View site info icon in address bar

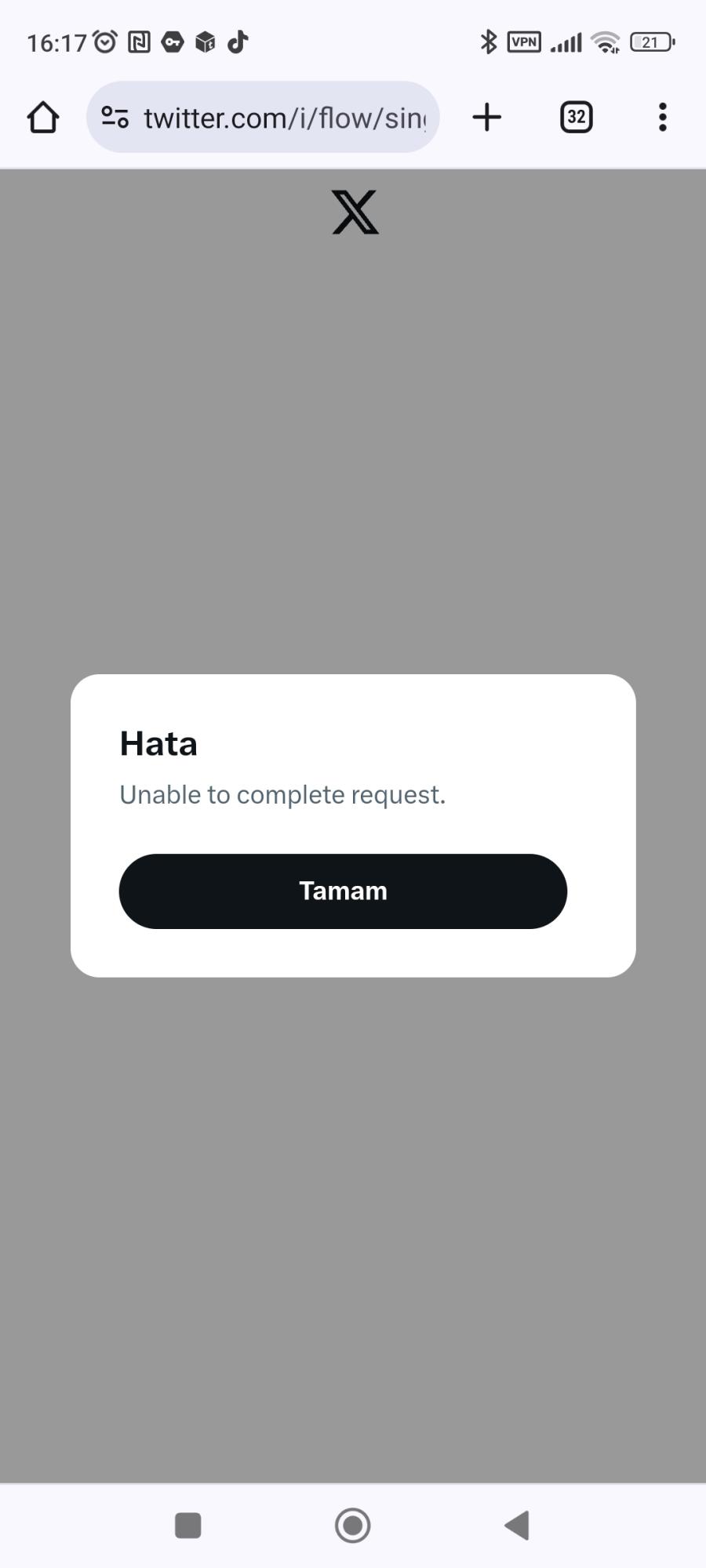pyautogui.click(x=115, y=118)
